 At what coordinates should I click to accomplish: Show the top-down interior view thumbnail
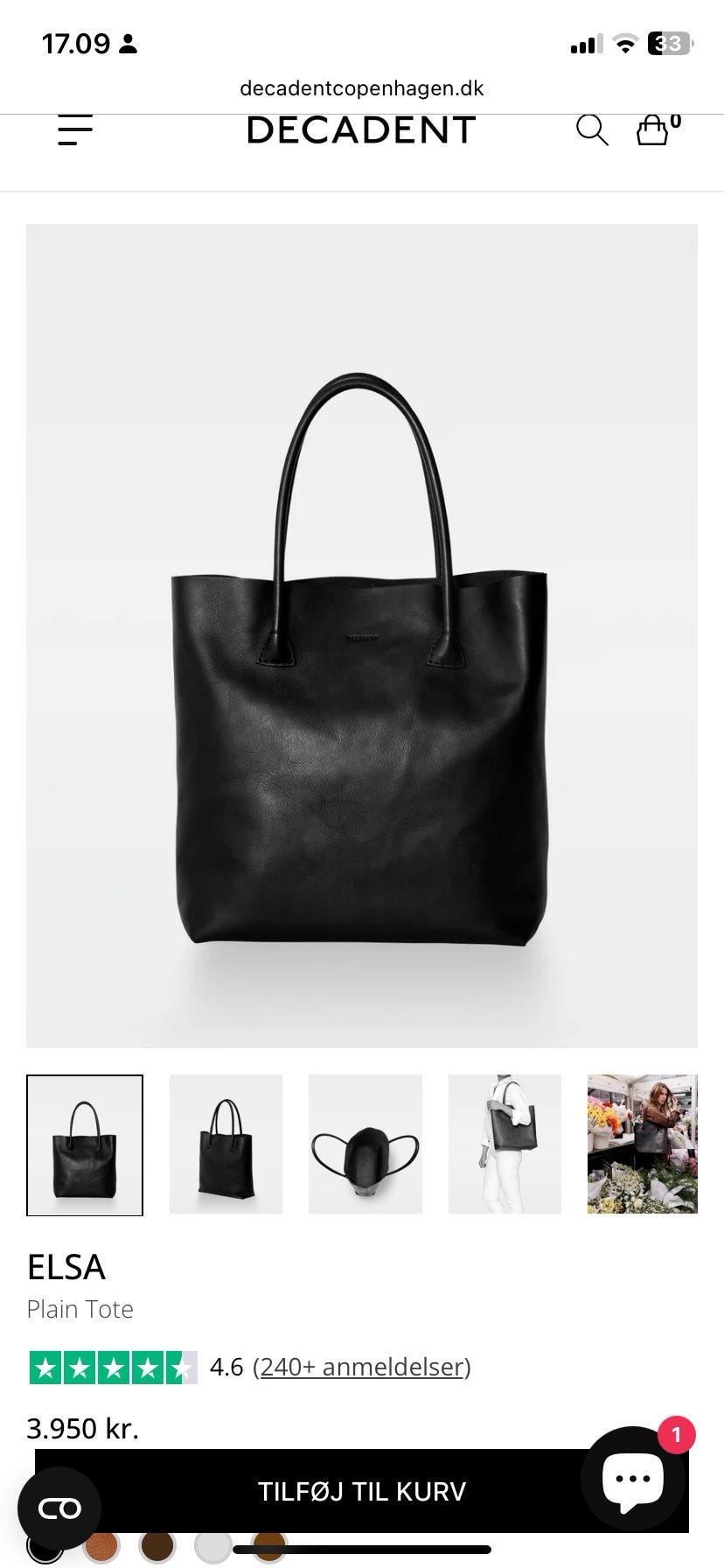click(365, 1144)
